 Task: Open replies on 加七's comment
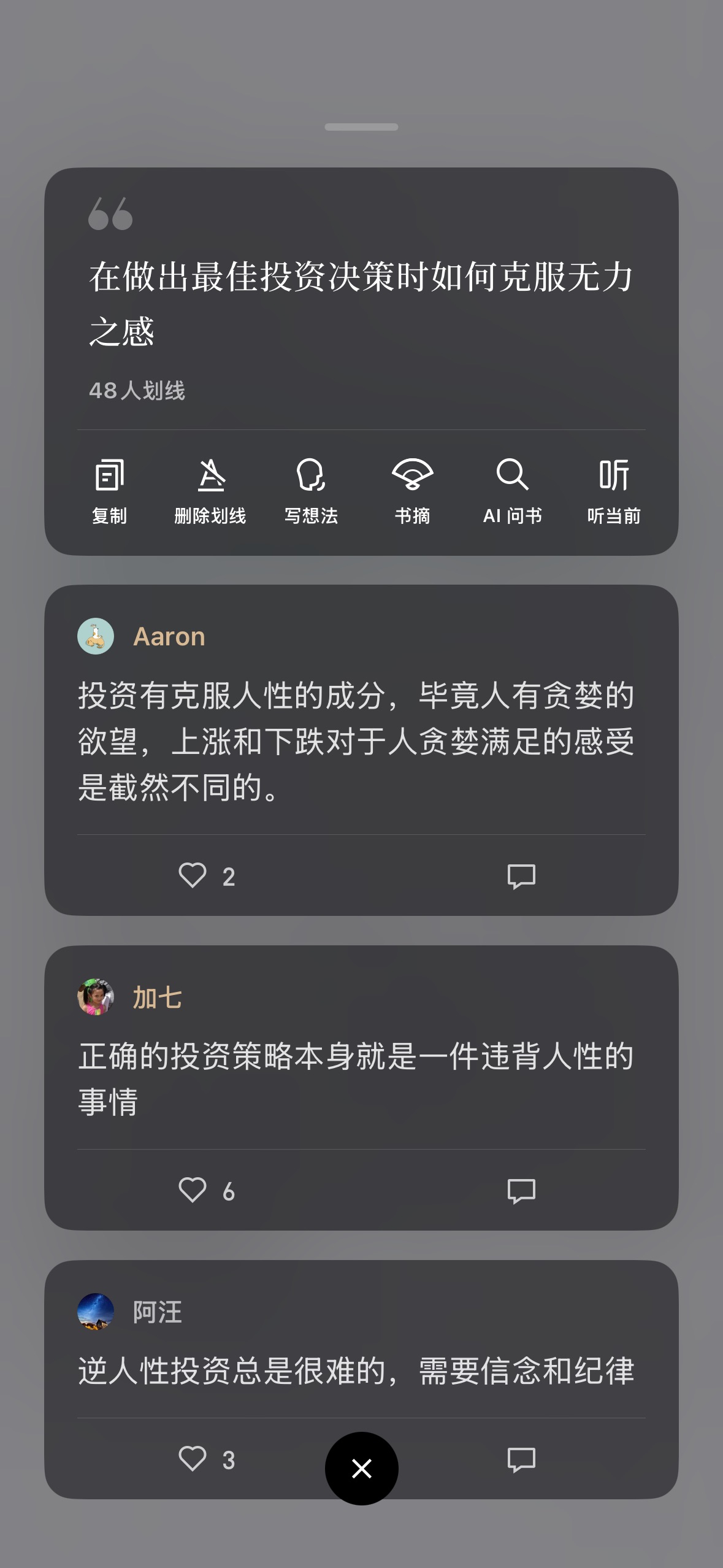[x=521, y=1191]
